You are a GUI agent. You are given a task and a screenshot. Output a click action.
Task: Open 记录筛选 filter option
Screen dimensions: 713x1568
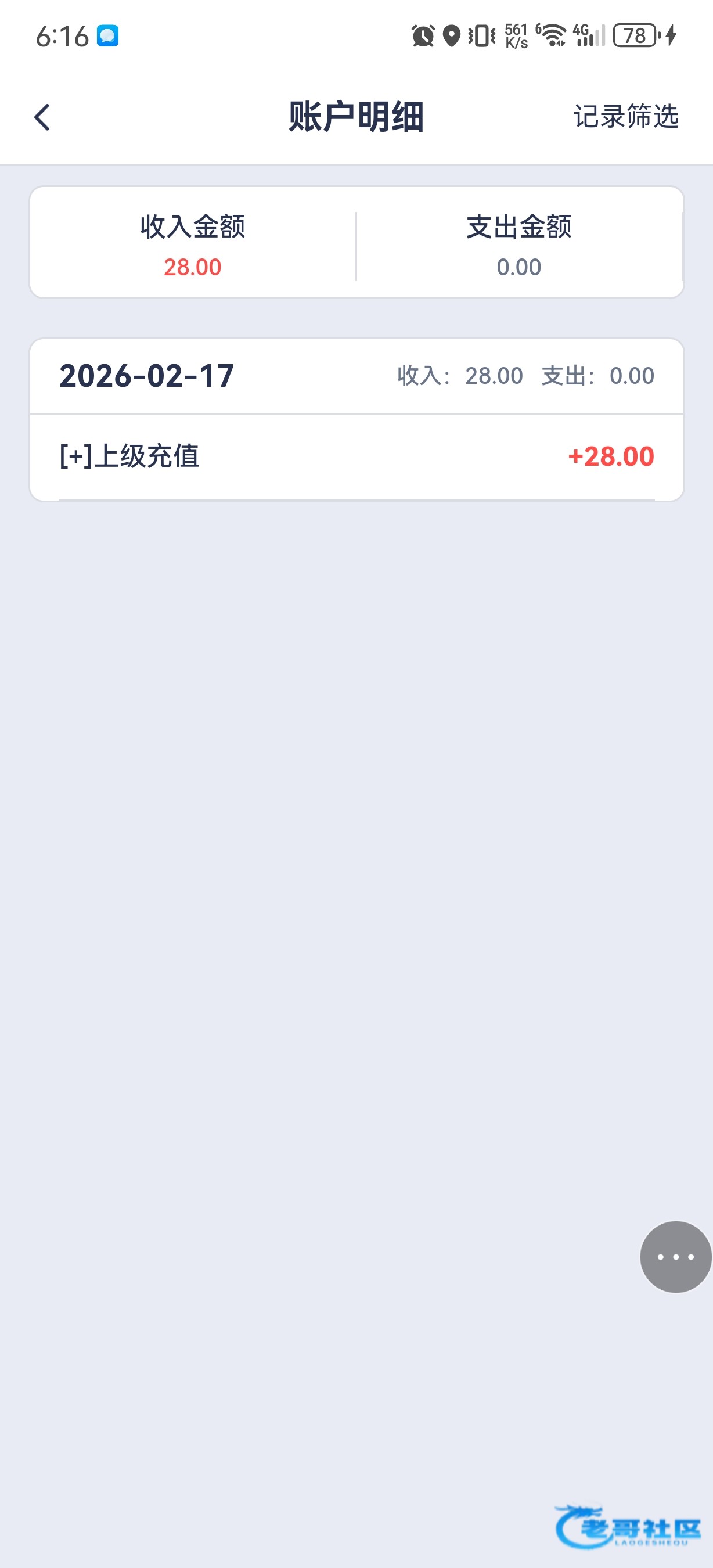[625, 116]
